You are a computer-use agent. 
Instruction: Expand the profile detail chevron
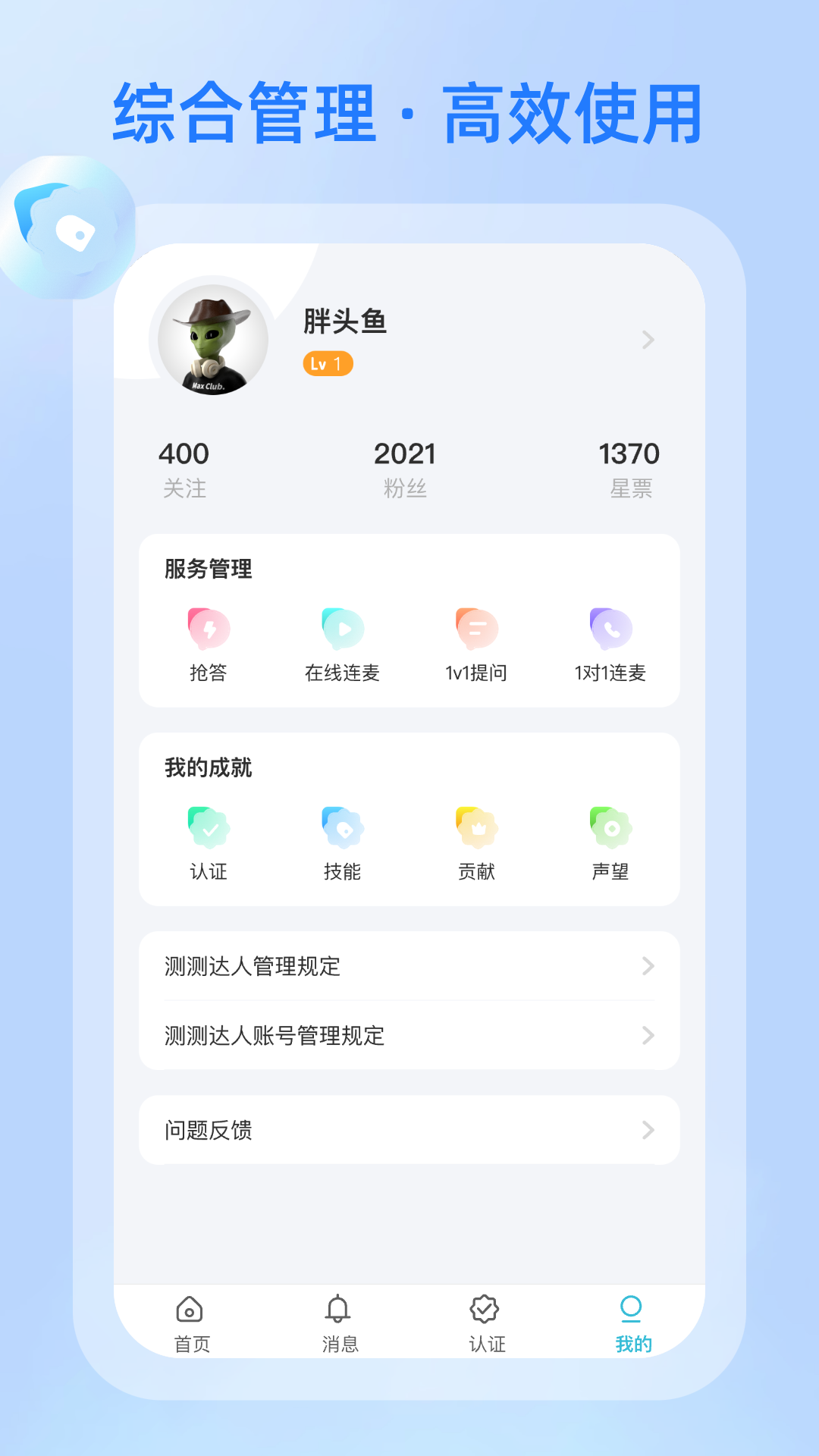click(x=648, y=340)
